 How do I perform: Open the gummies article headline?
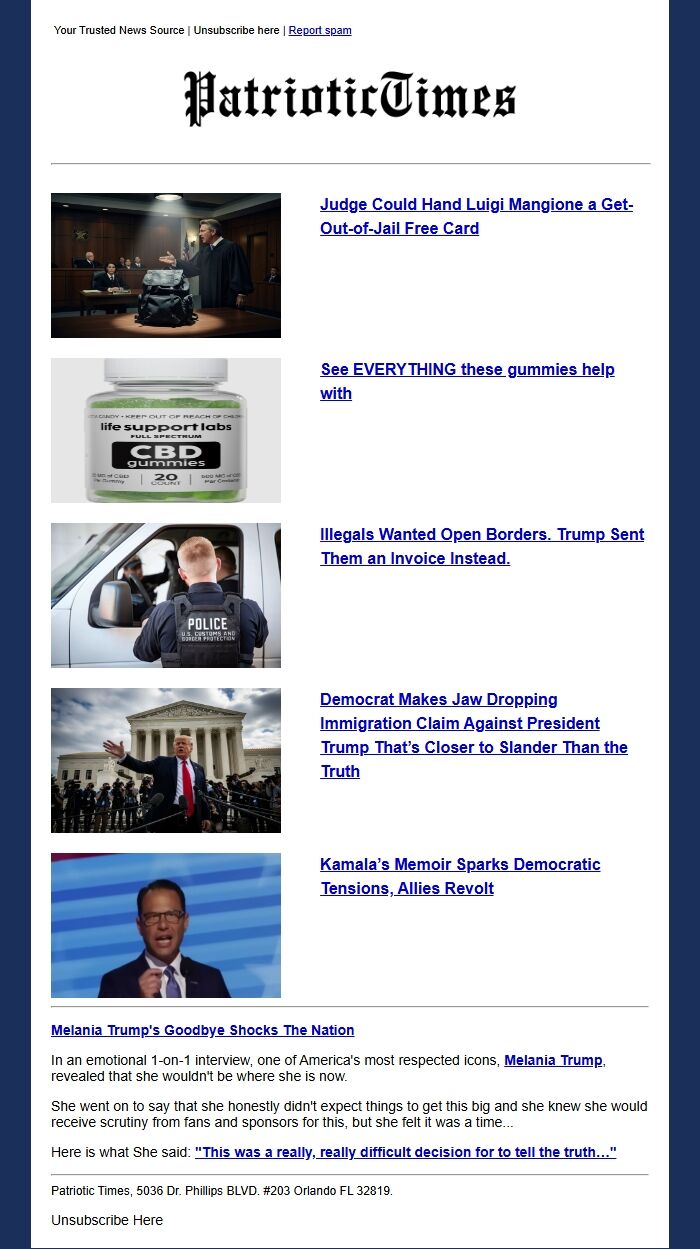click(x=467, y=381)
